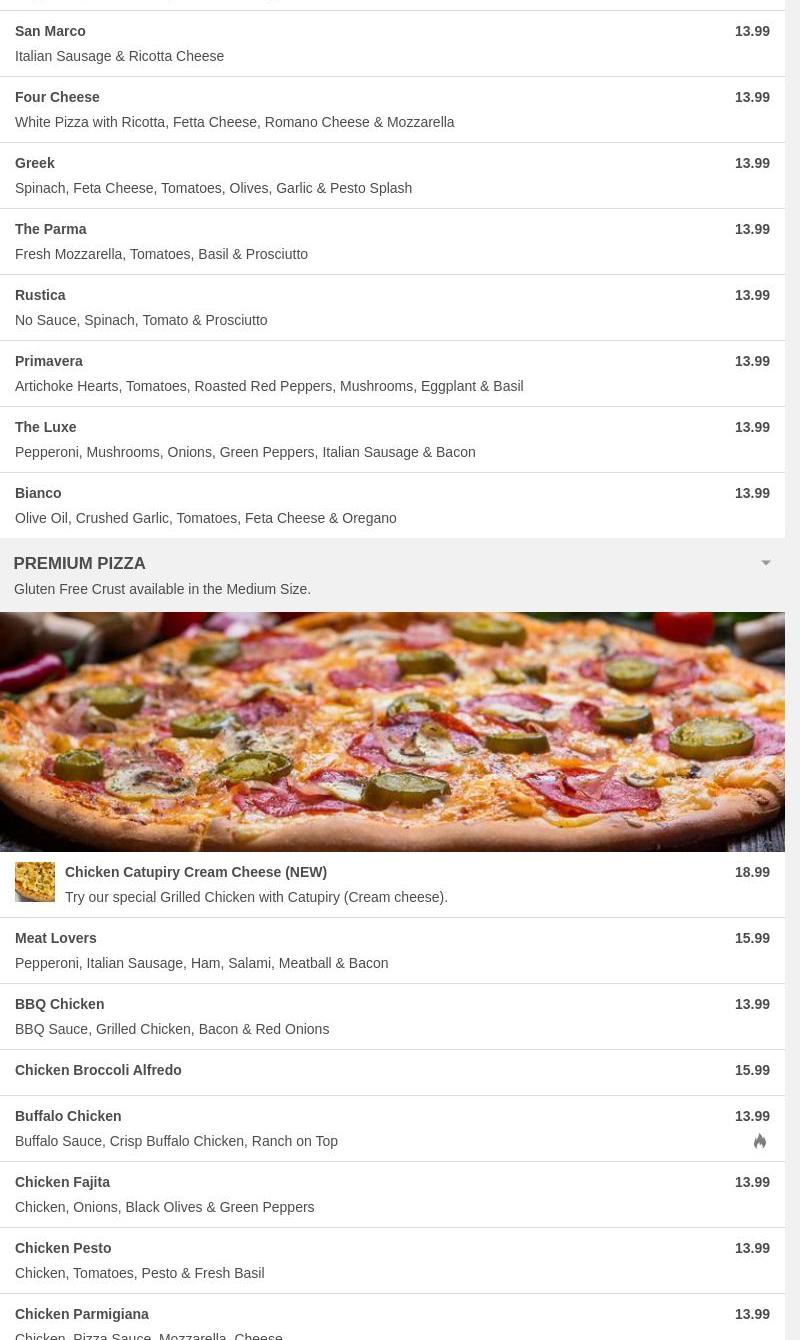
Task: Choose the Meat Lovers pizza
Action: pos(56,939)
